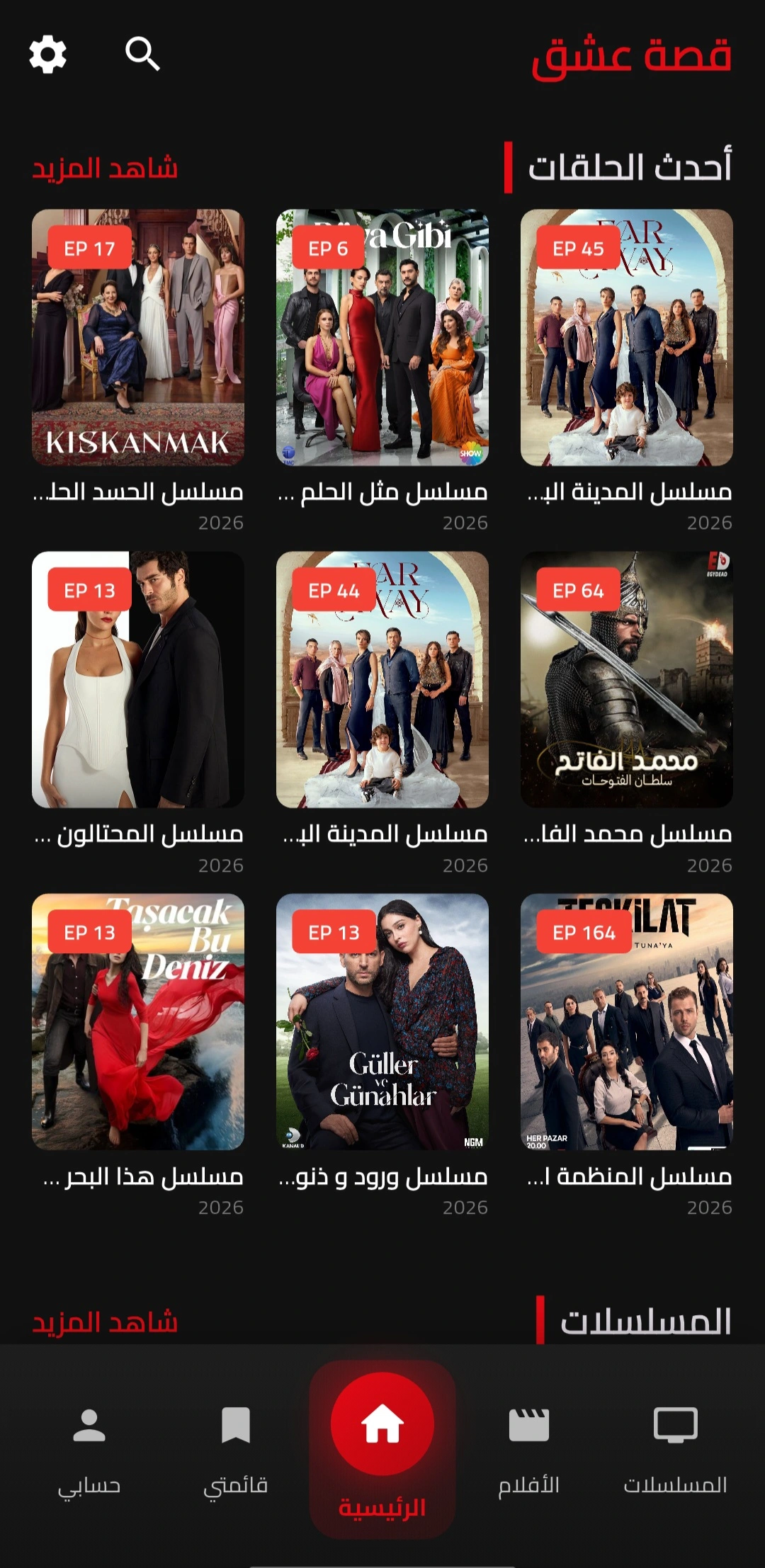Tap شاهد المزيد beside the المسلسلات heading
The width and height of the screenshot is (765, 1568).
(105, 1322)
